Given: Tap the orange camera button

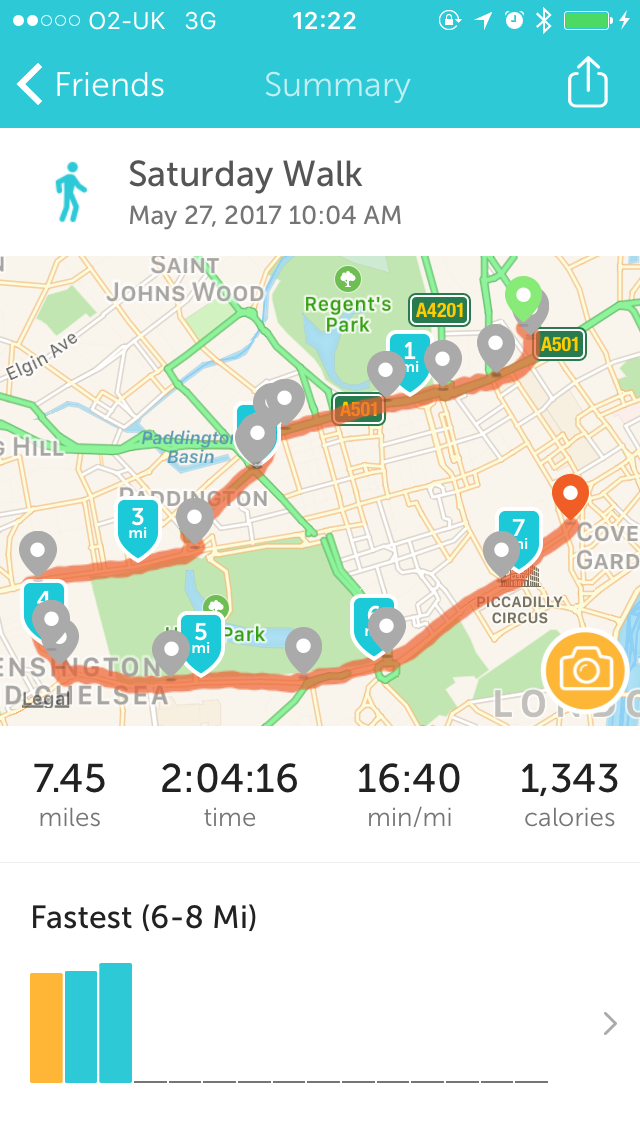Looking at the screenshot, I should click(585, 670).
